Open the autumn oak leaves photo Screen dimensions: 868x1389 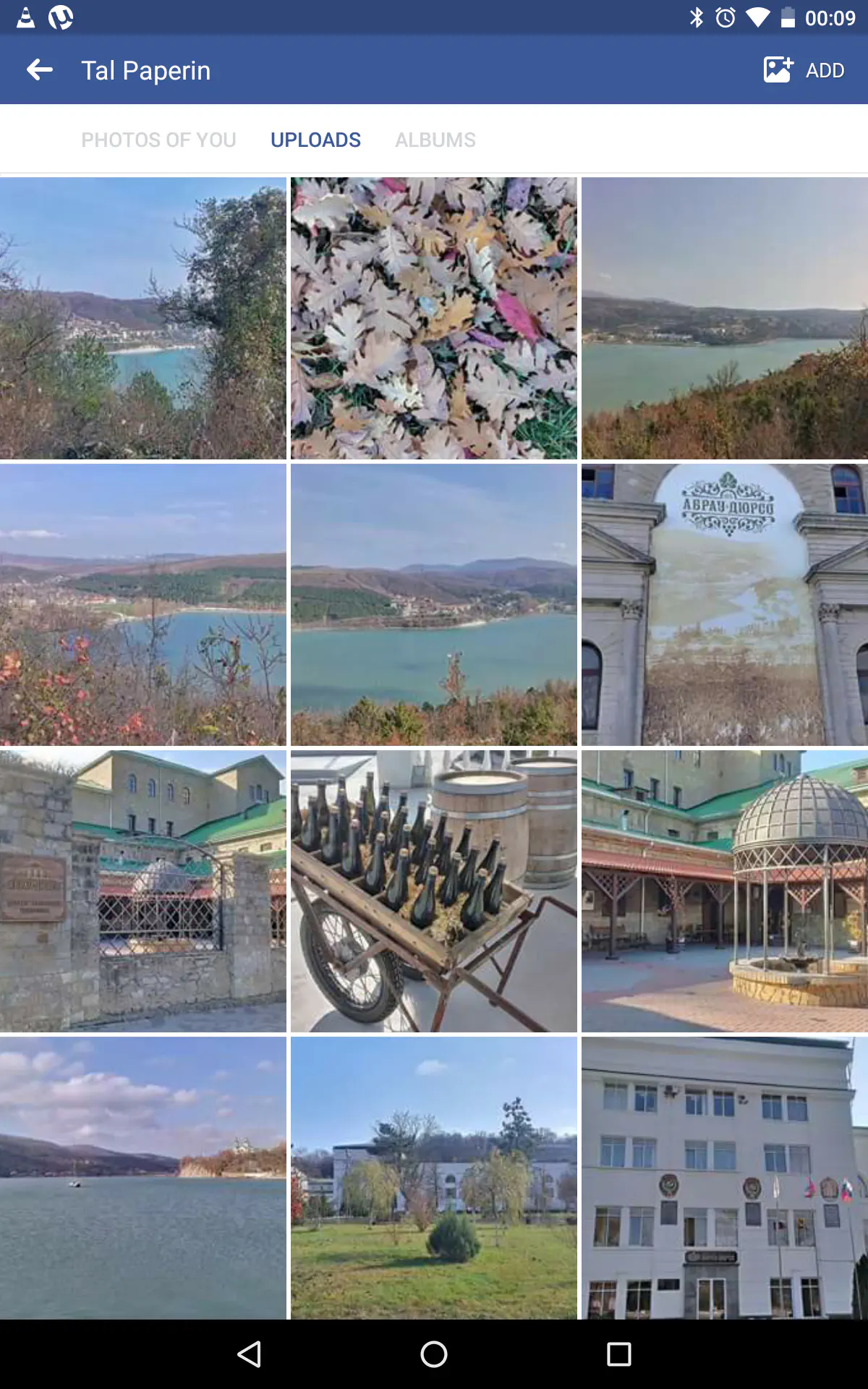(x=434, y=318)
